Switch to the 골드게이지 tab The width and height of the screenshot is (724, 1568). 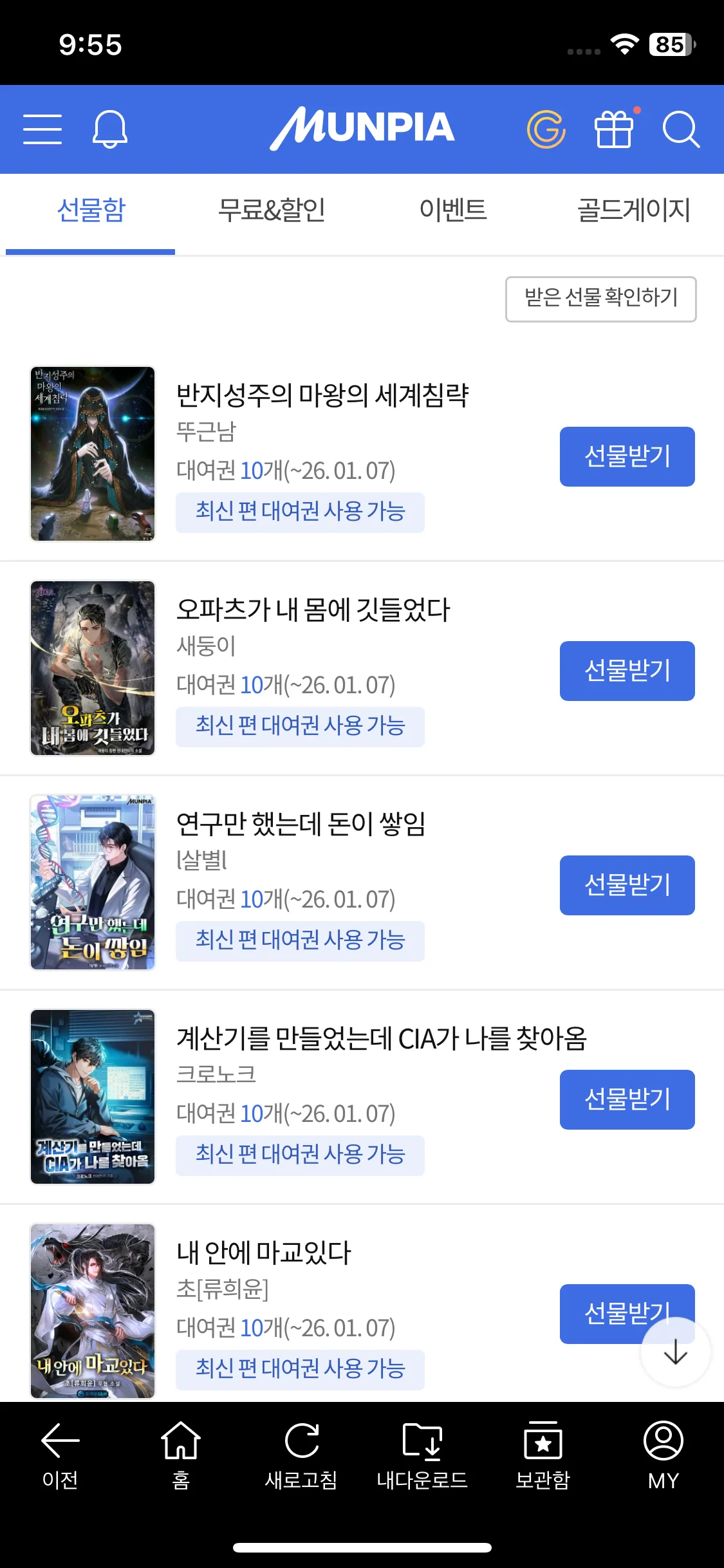633,210
